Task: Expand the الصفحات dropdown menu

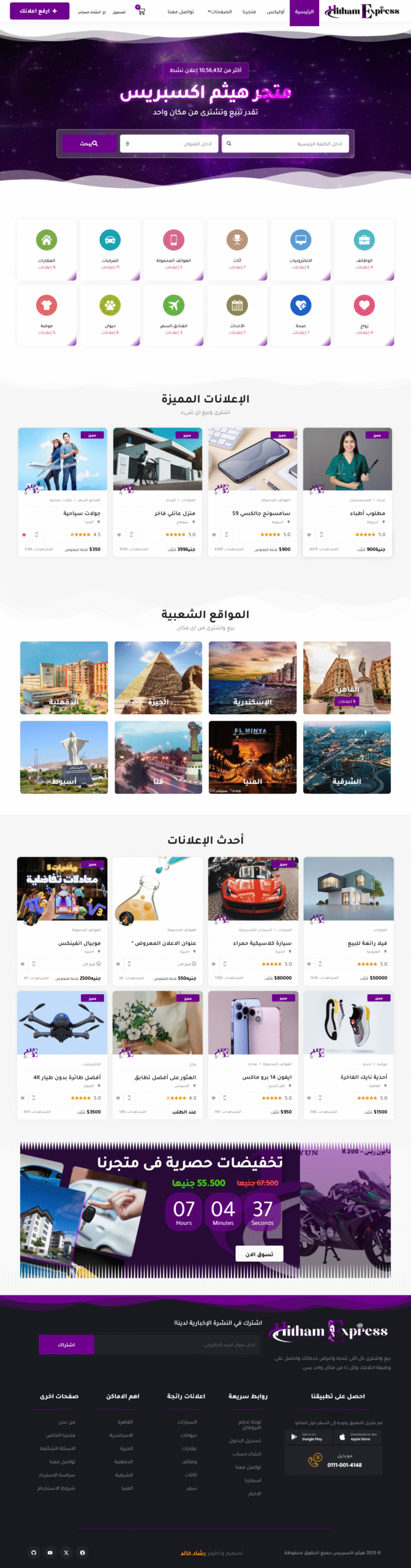Action: click(x=219, y=12)
